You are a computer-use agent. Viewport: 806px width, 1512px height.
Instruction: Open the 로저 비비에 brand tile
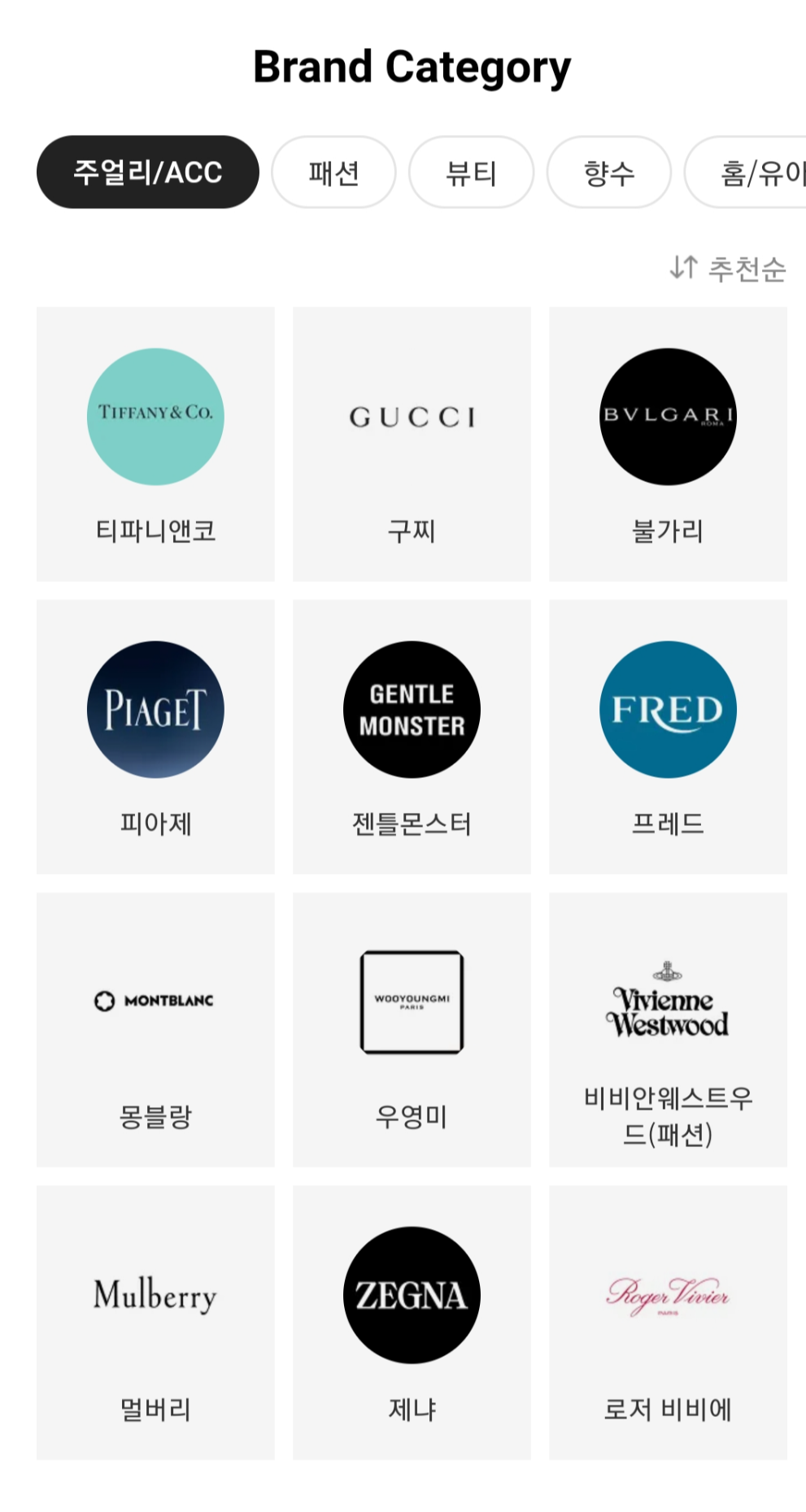pyautogui.click(x=668, y=1322)
